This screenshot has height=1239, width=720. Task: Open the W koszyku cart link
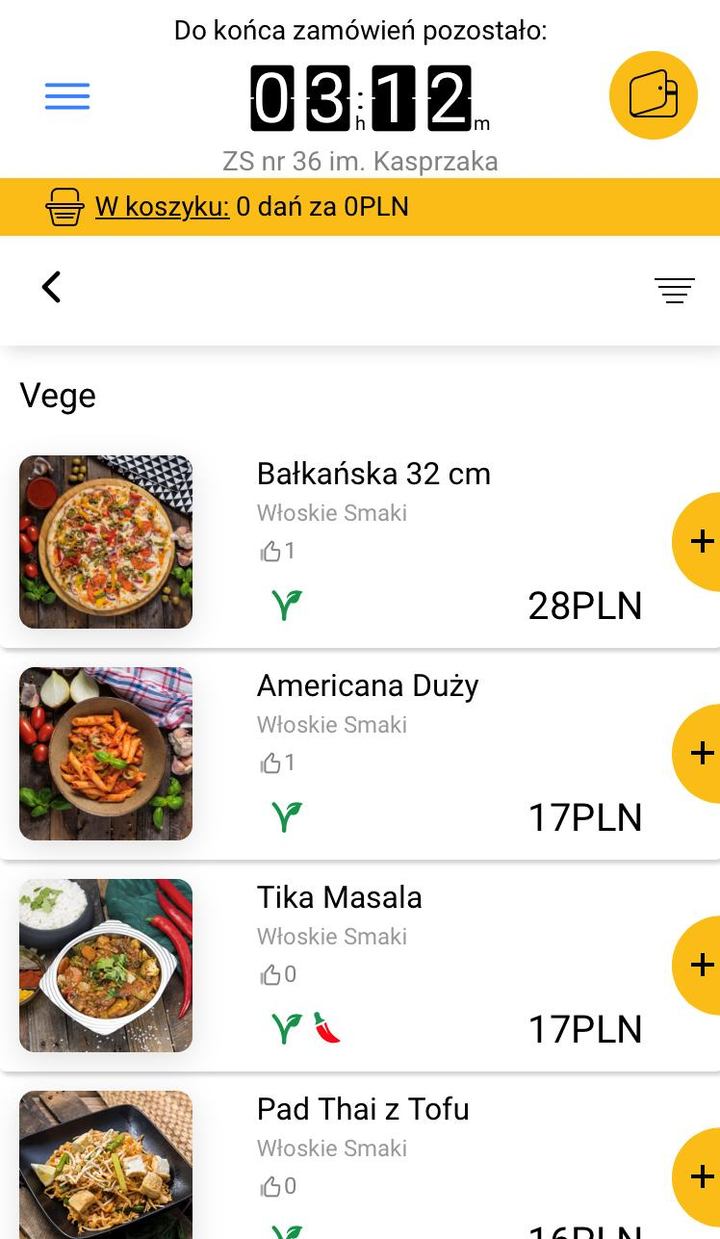point(161,206)
